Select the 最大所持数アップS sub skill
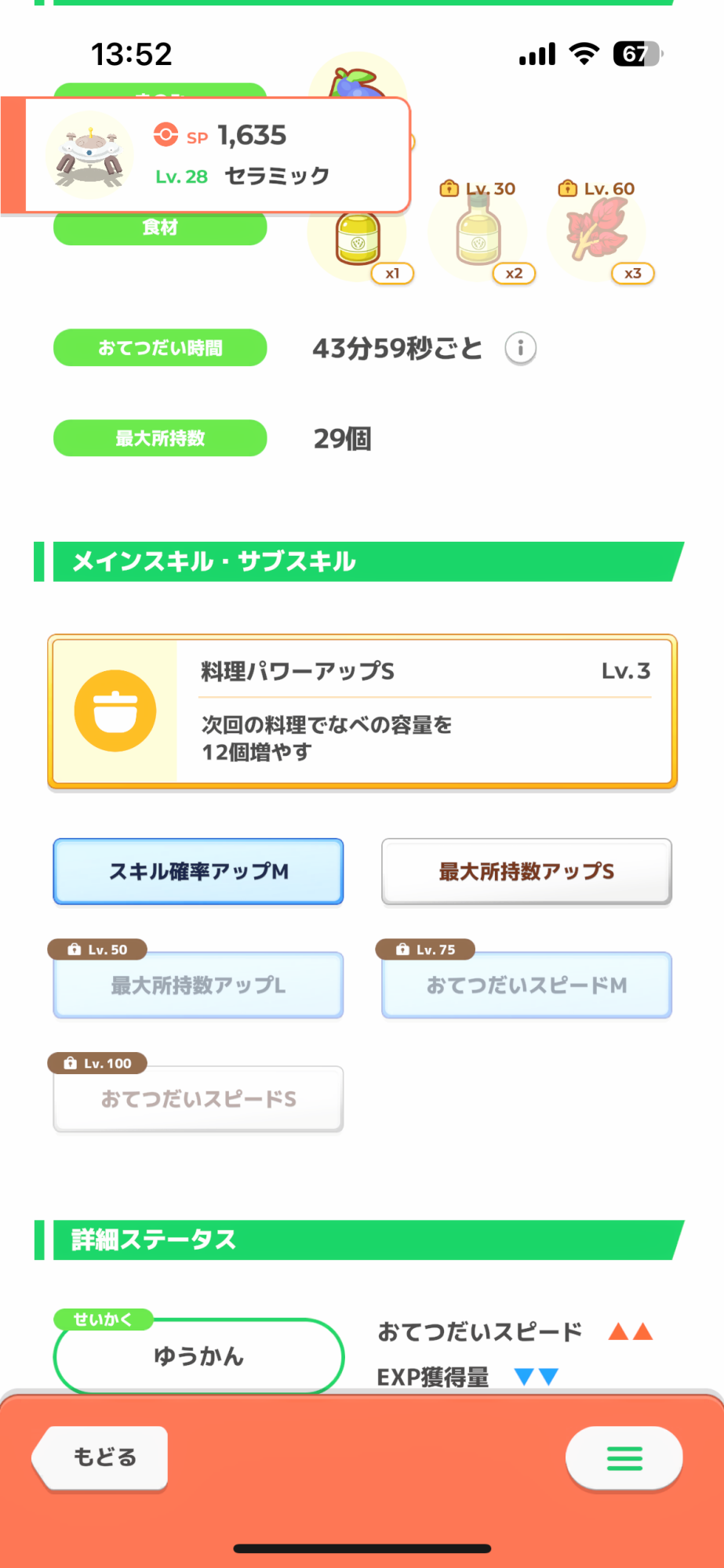Image resolution: width=724 pixels, height=1568 pixels. tap(526, 871)
